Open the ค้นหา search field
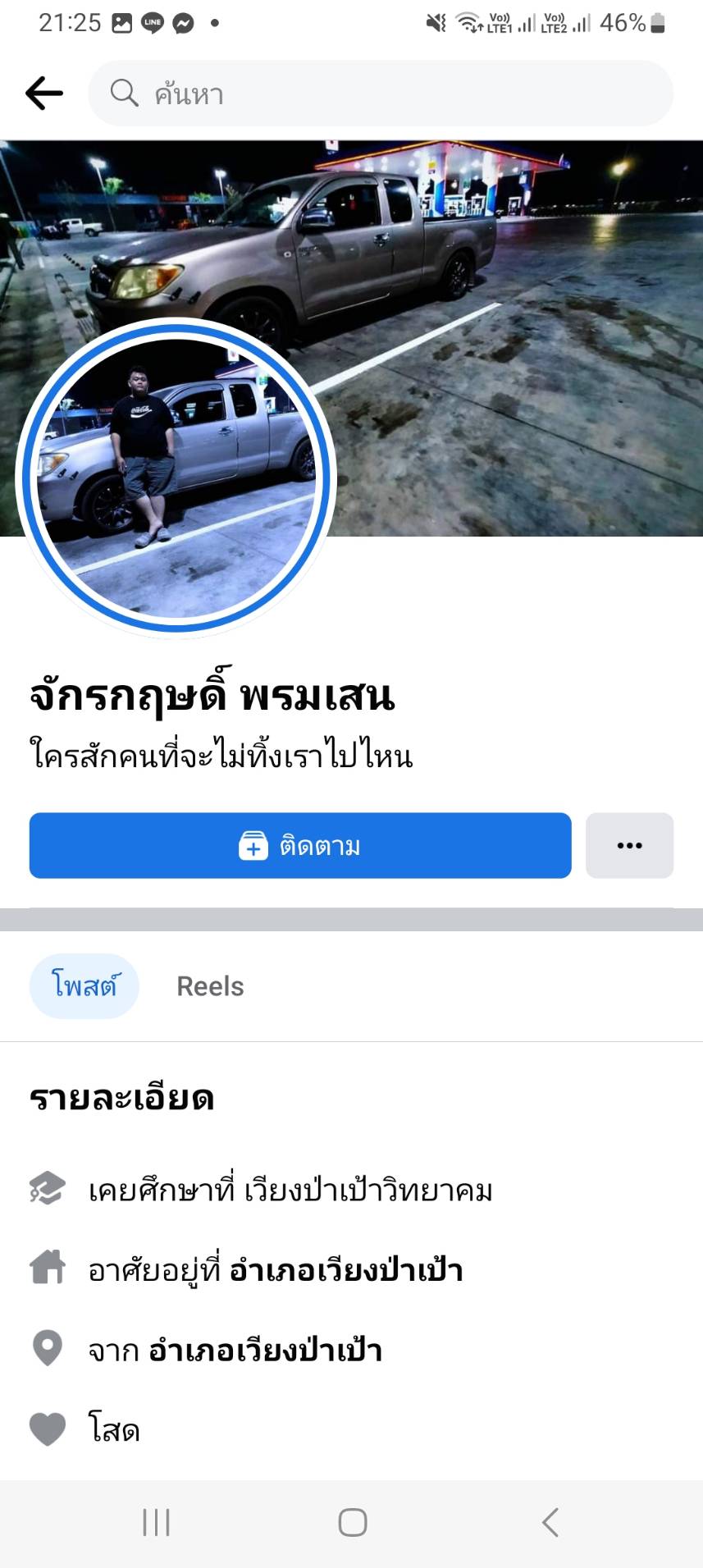The width and height of the screenshot is (703, 1568). pos(381,94)
